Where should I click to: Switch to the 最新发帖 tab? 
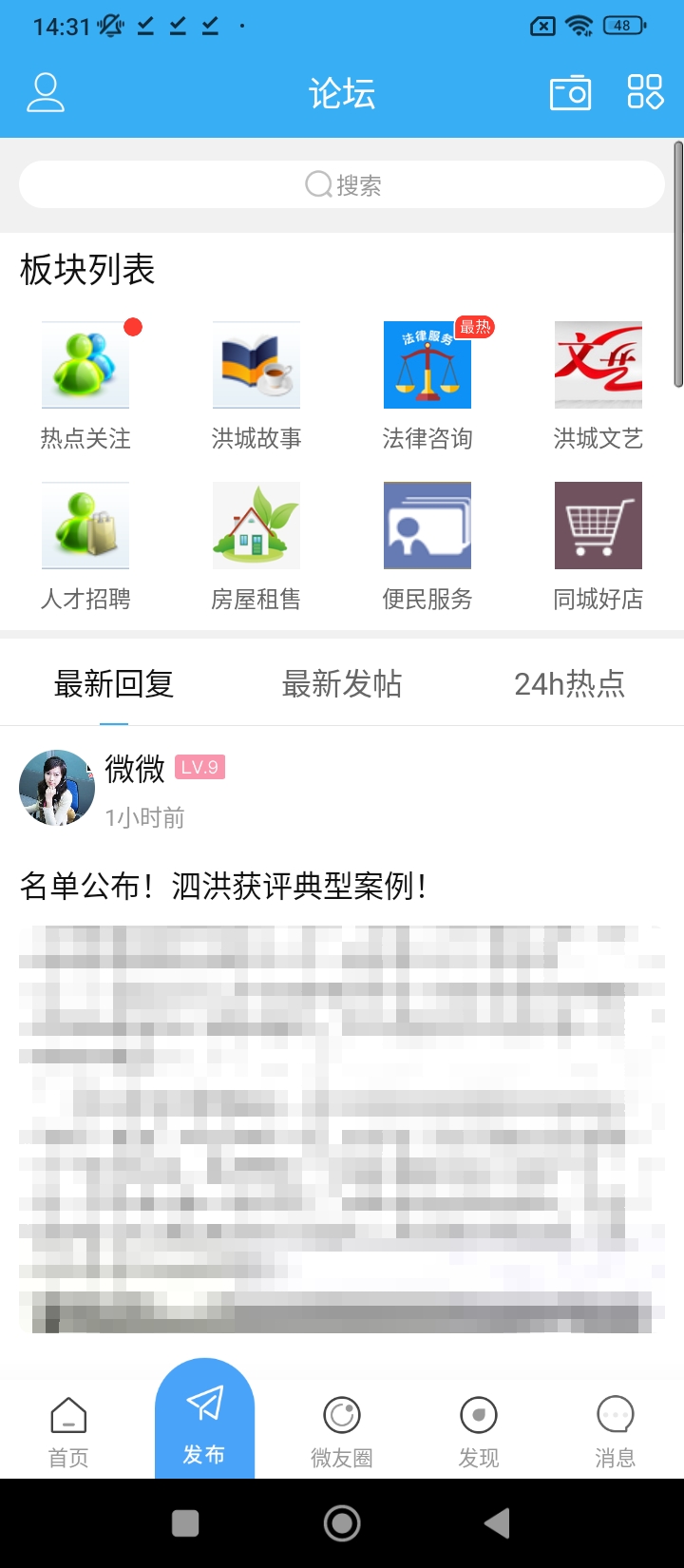point(342,684)
